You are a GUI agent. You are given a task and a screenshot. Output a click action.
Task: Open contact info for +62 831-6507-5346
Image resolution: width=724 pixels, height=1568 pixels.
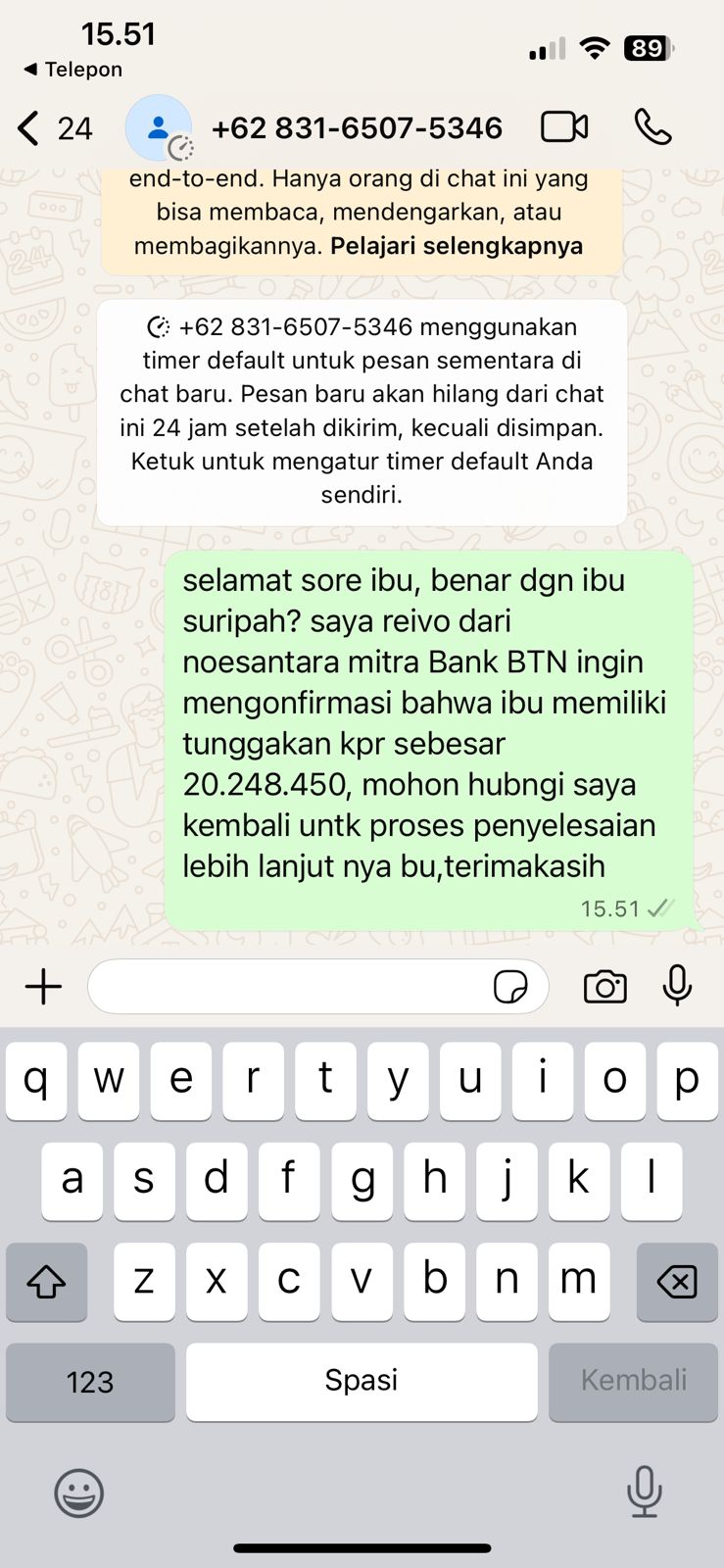point(357,128)
